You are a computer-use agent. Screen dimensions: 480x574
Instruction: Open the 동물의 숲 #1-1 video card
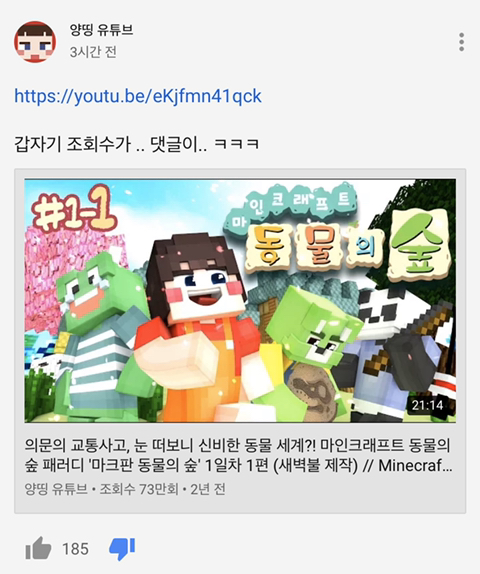pos(240,341)
